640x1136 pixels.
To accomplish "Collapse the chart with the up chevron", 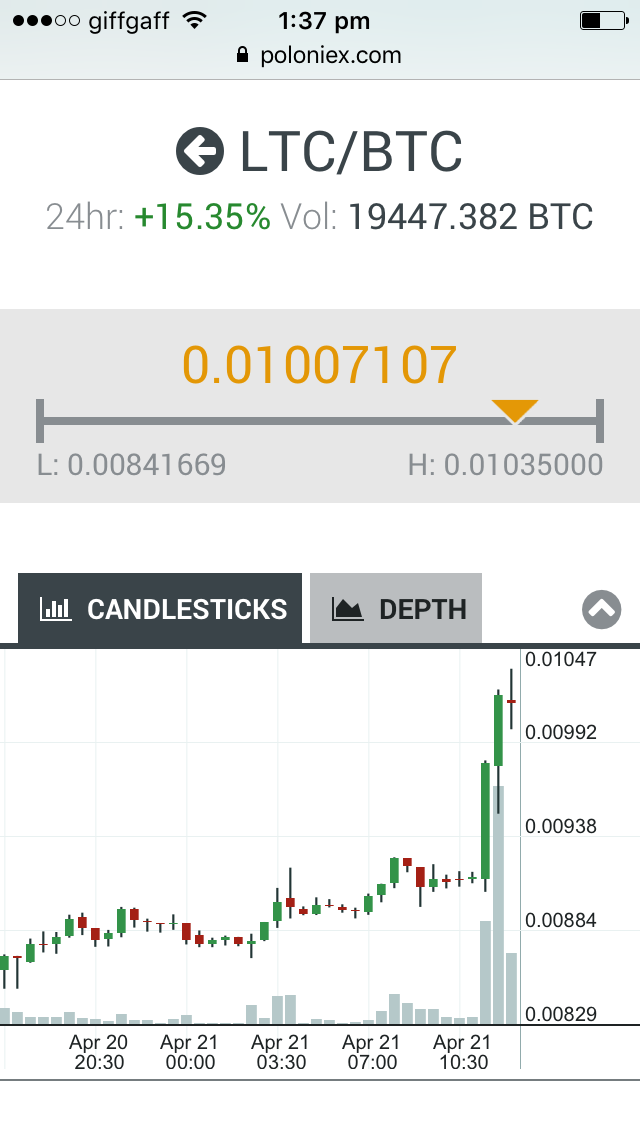I will coord(602,609).
